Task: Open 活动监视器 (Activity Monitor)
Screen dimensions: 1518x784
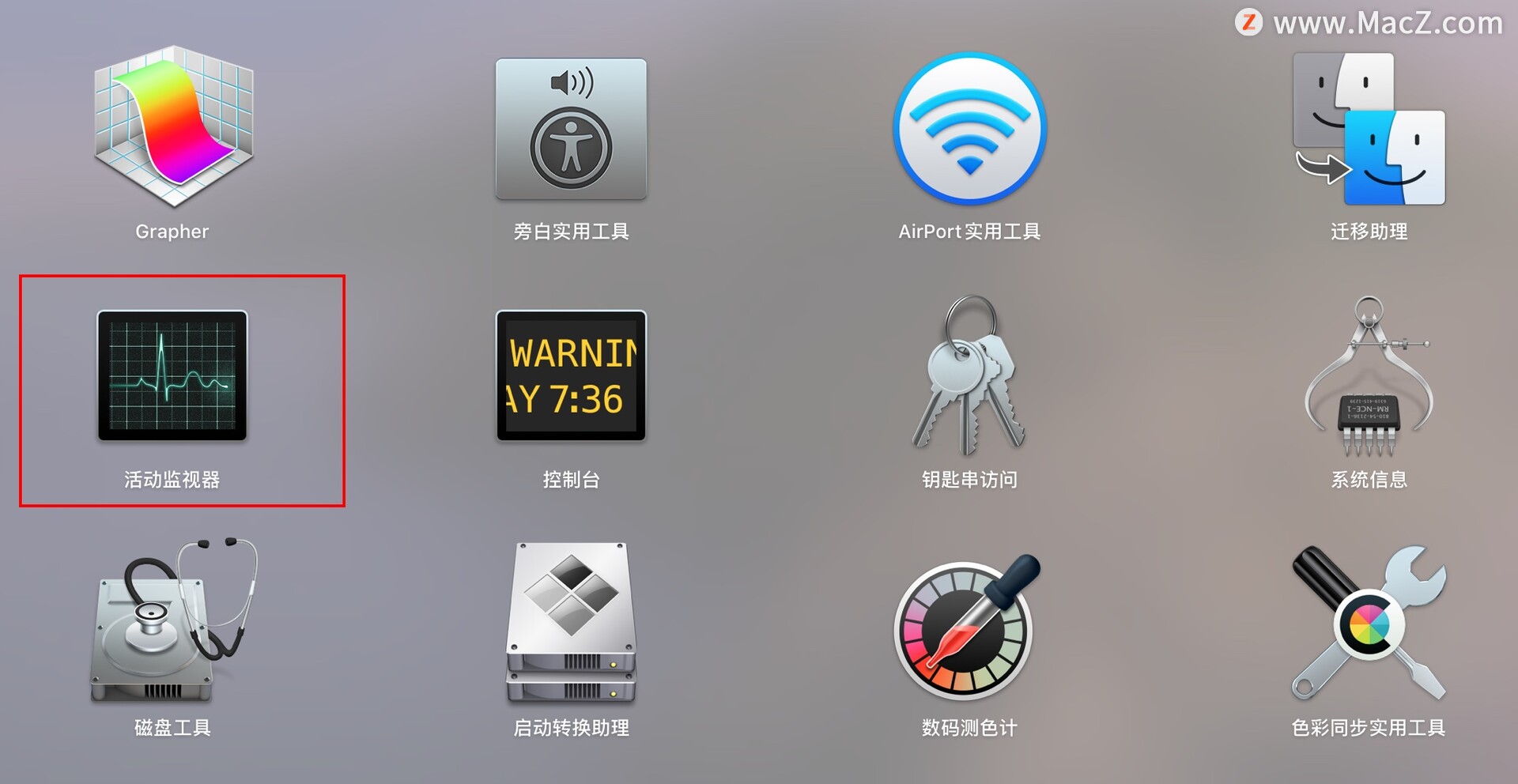Action: point(172,375)
